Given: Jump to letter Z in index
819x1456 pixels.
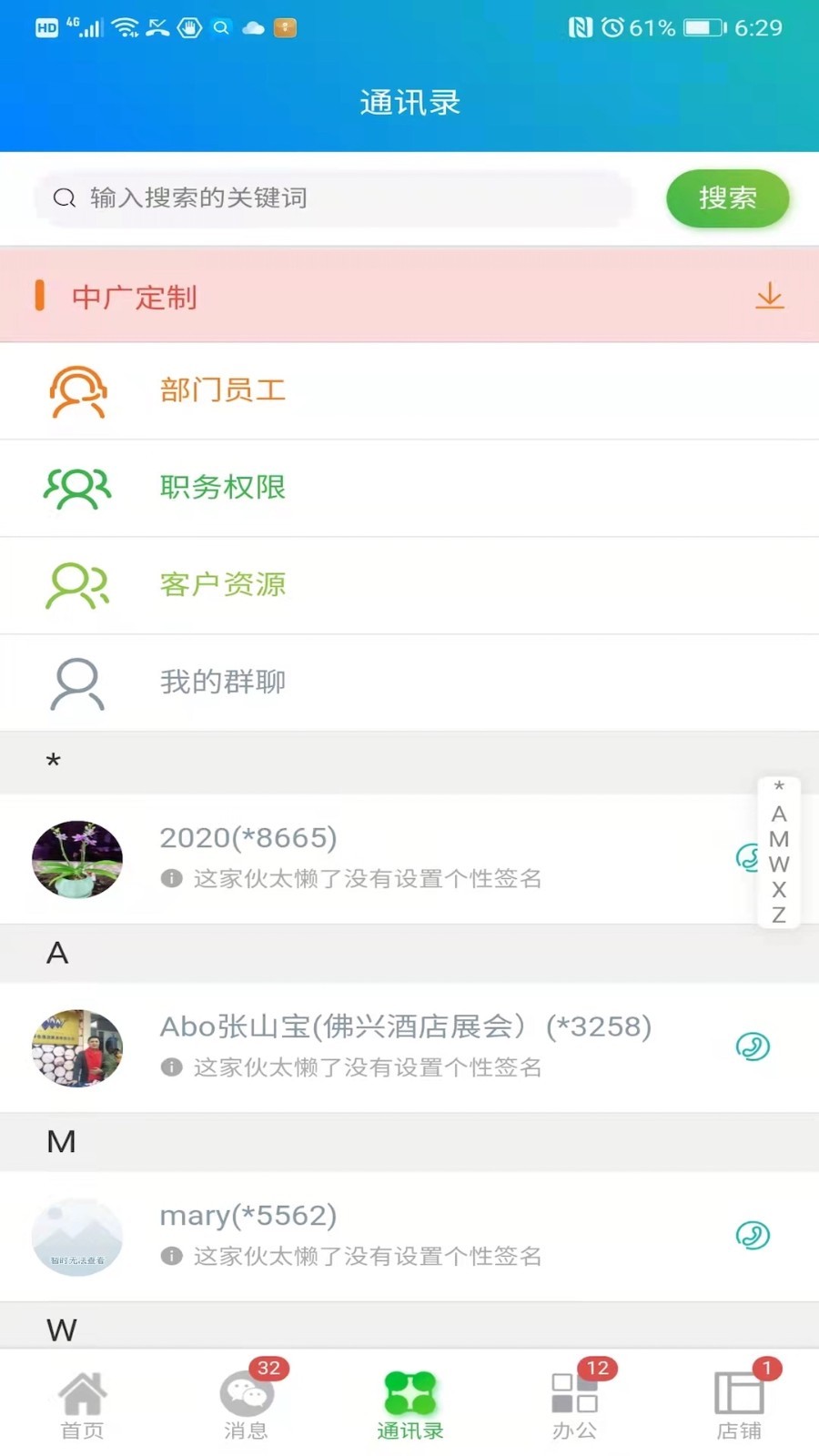Looking at the screenshot, I should coord(779,915).
